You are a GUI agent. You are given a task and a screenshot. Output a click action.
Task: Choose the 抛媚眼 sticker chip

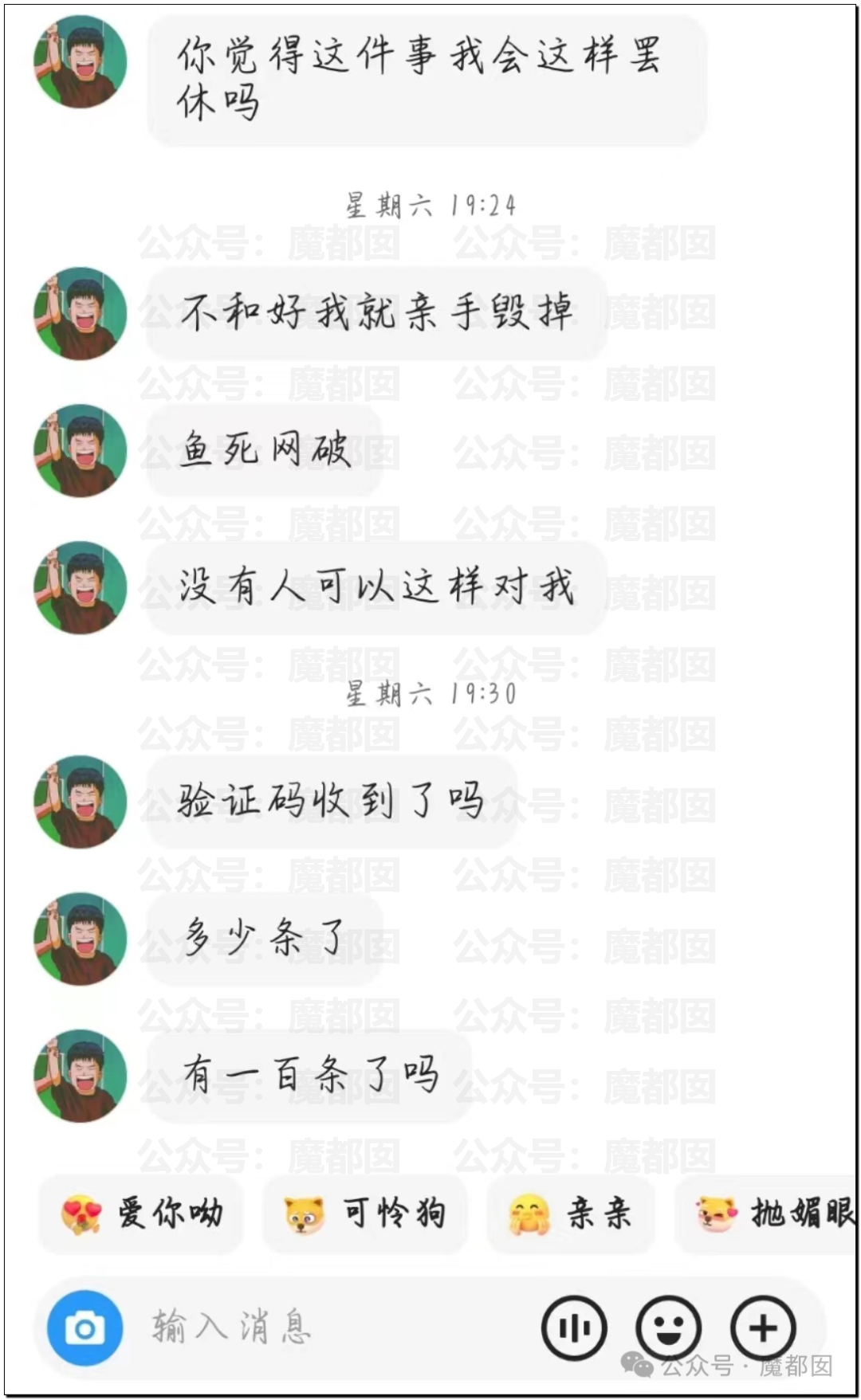768,1214
